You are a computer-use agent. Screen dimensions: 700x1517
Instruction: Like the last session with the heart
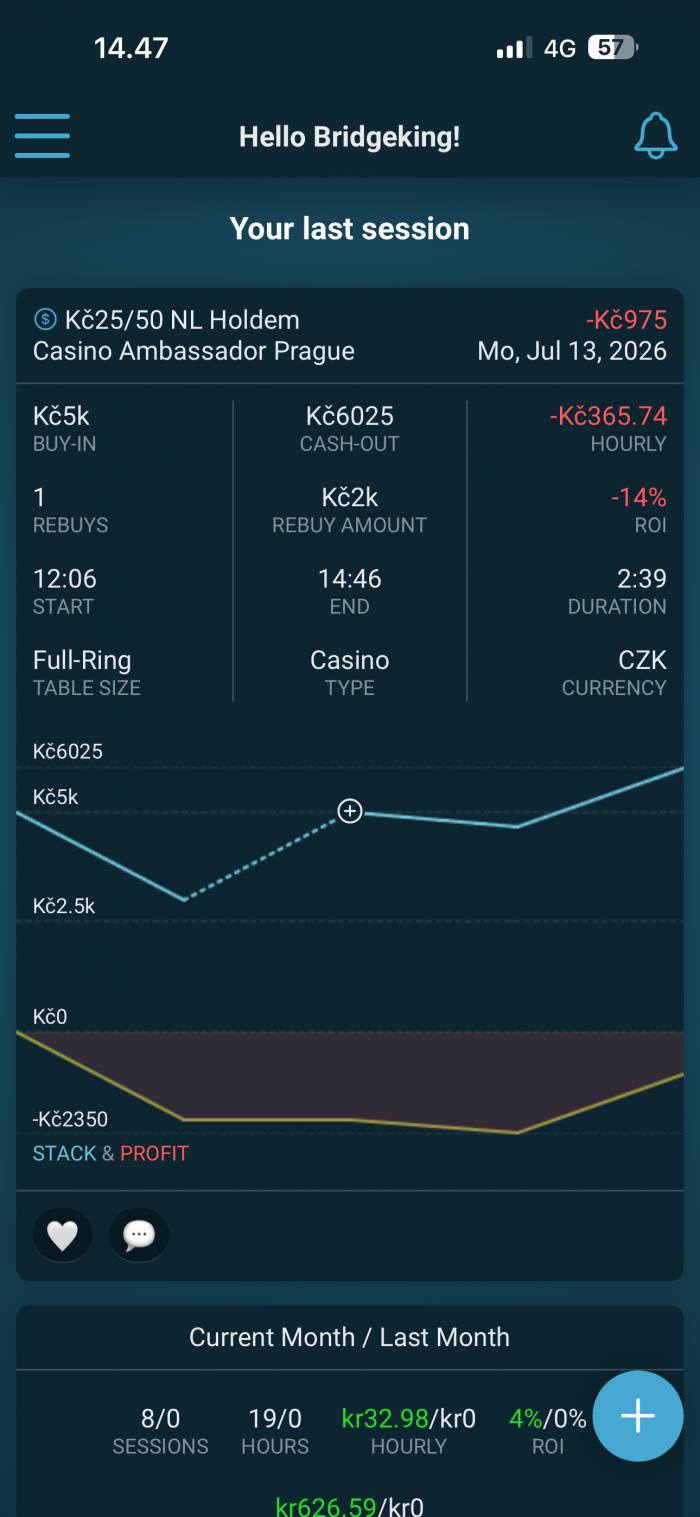click(x=62, y=1235)
